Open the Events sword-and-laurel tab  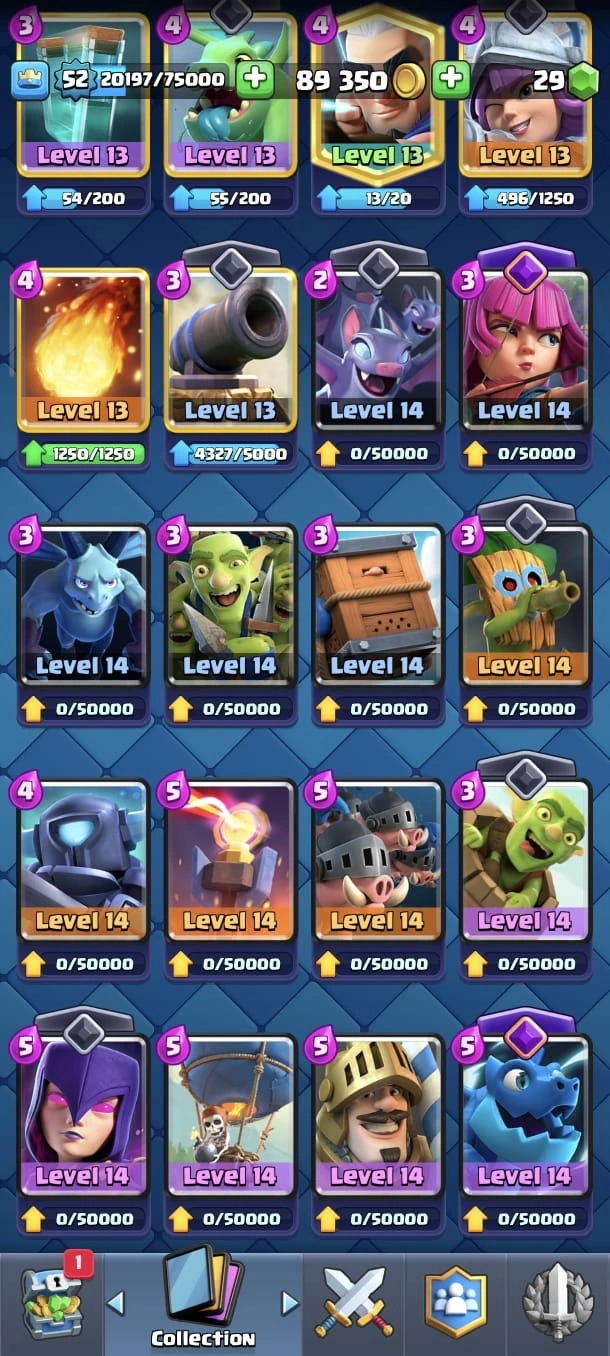(x=558, y=1300)
